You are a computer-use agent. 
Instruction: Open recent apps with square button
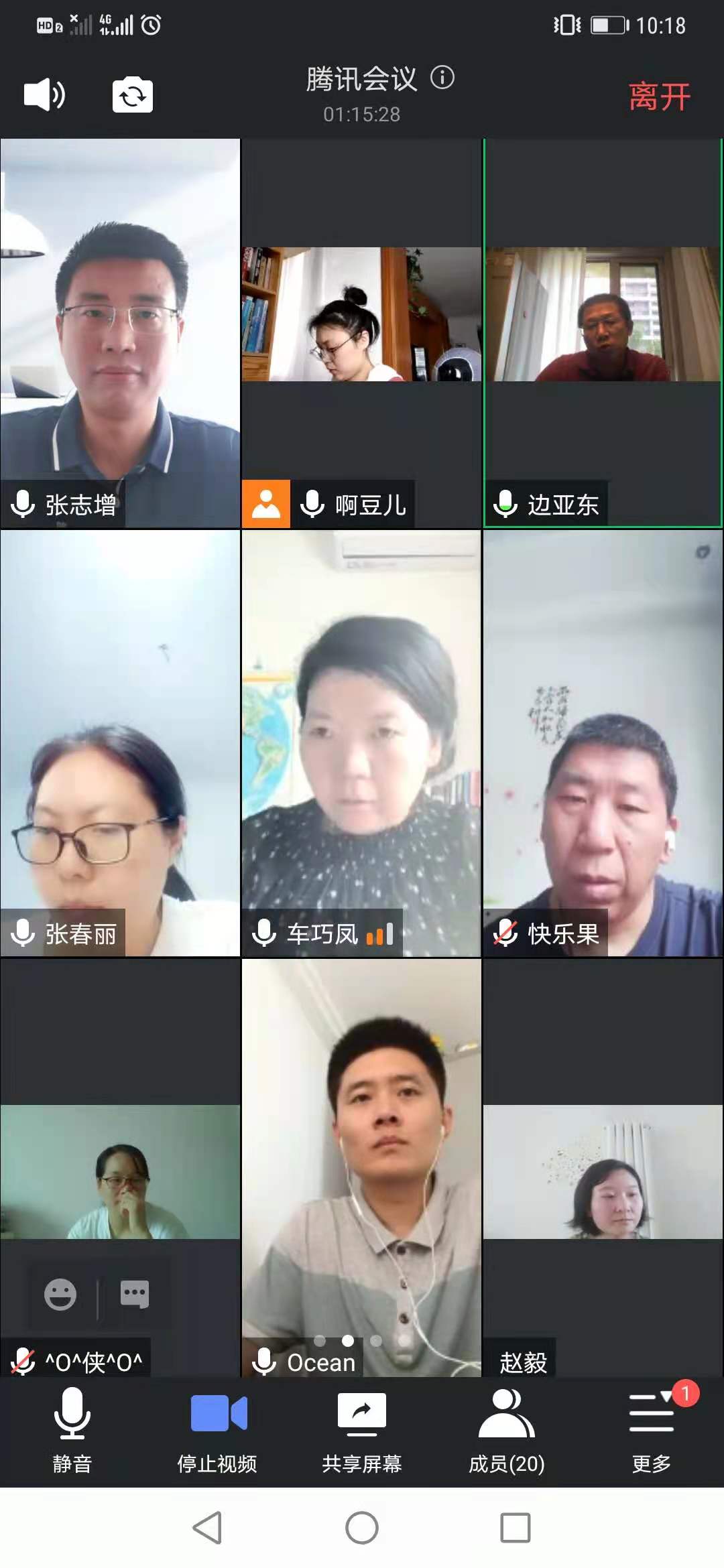pos(516,1528)
